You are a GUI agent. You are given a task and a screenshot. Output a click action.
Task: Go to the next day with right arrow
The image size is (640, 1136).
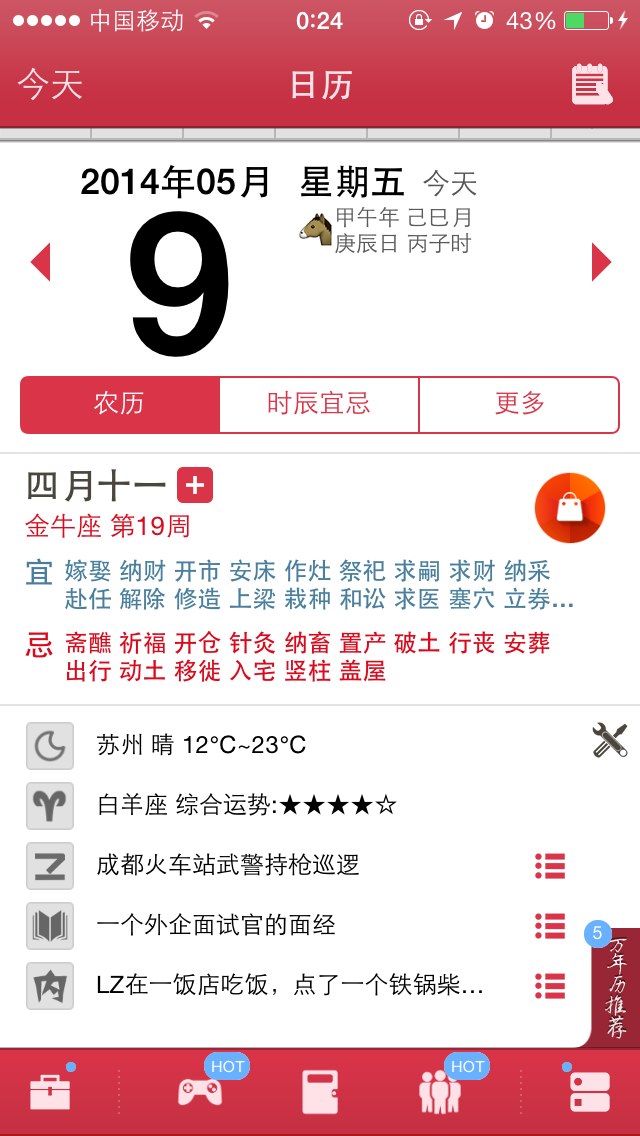click(x=601, y=262)
